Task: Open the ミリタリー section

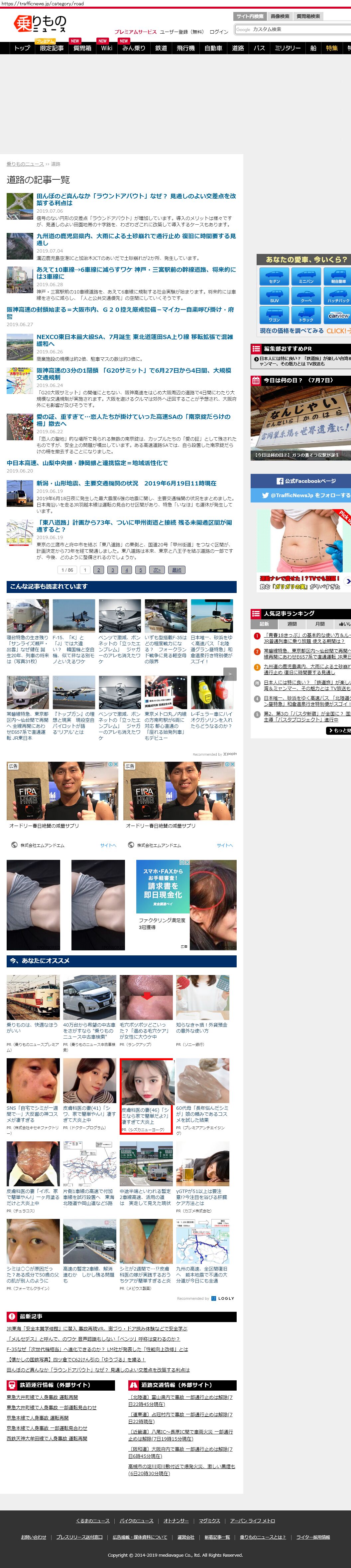Action: coord(287,48)
